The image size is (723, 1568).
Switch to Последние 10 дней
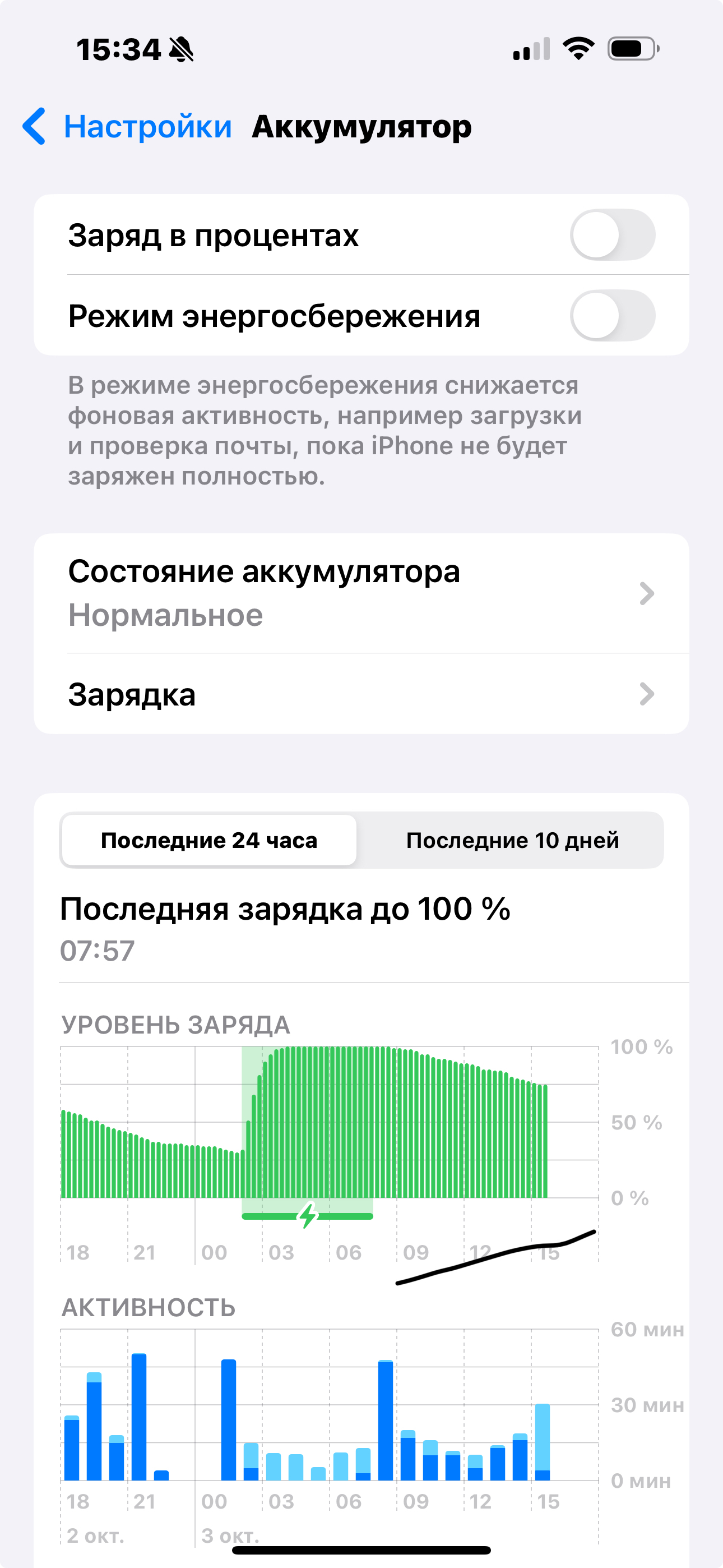[512, 840]
